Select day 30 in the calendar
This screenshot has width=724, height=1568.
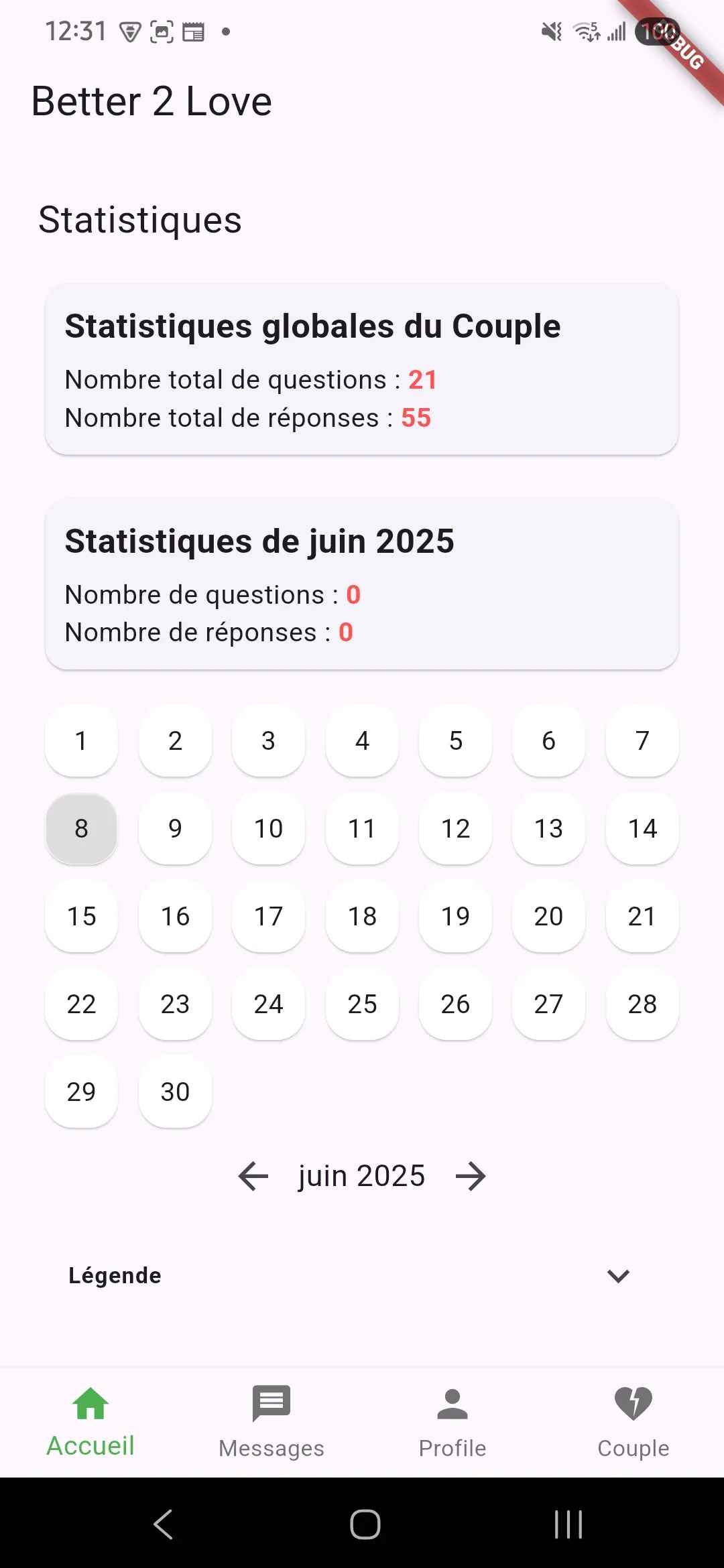(x=175, y=1092)
